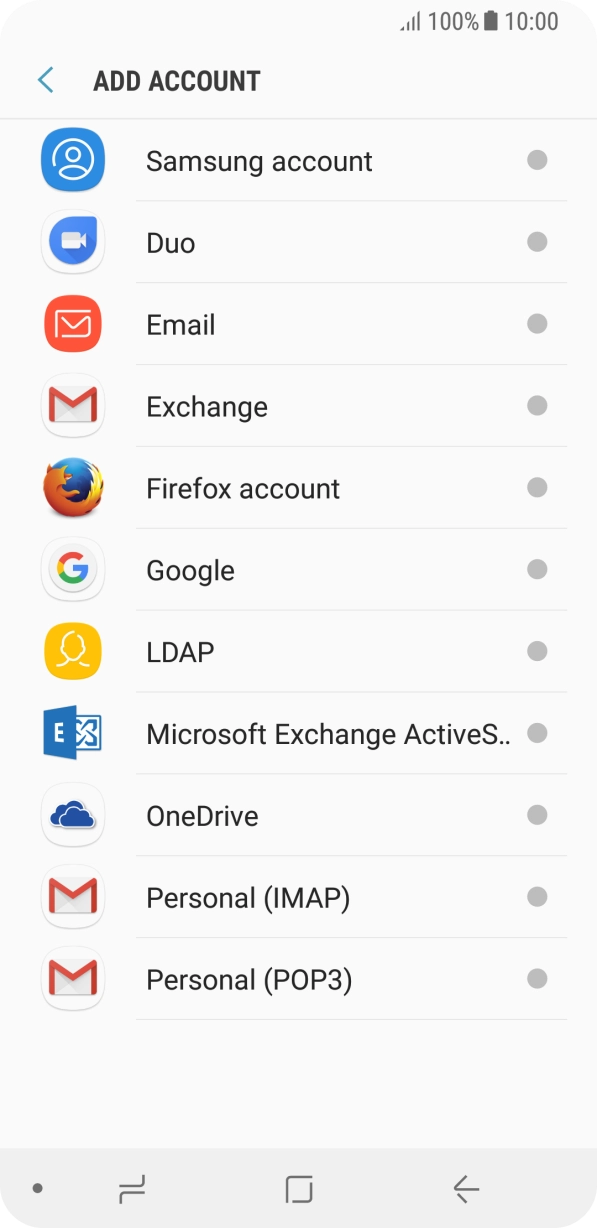Go back from Add Account
The width and height of the screenshot is (597, 1228).
pyautogui.click(x=45, y=81)
